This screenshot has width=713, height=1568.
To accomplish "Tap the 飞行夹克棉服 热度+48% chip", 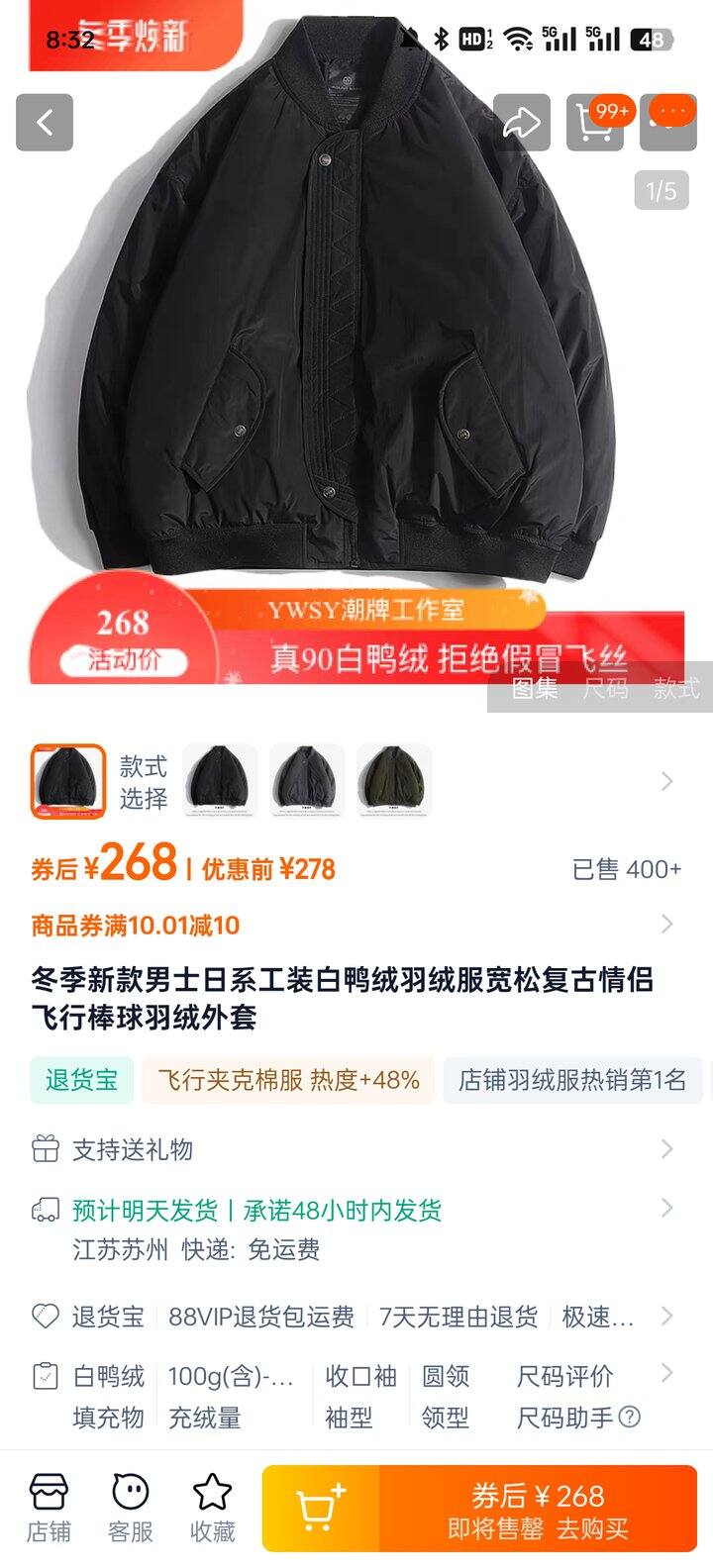I will tap(288, 1080).
